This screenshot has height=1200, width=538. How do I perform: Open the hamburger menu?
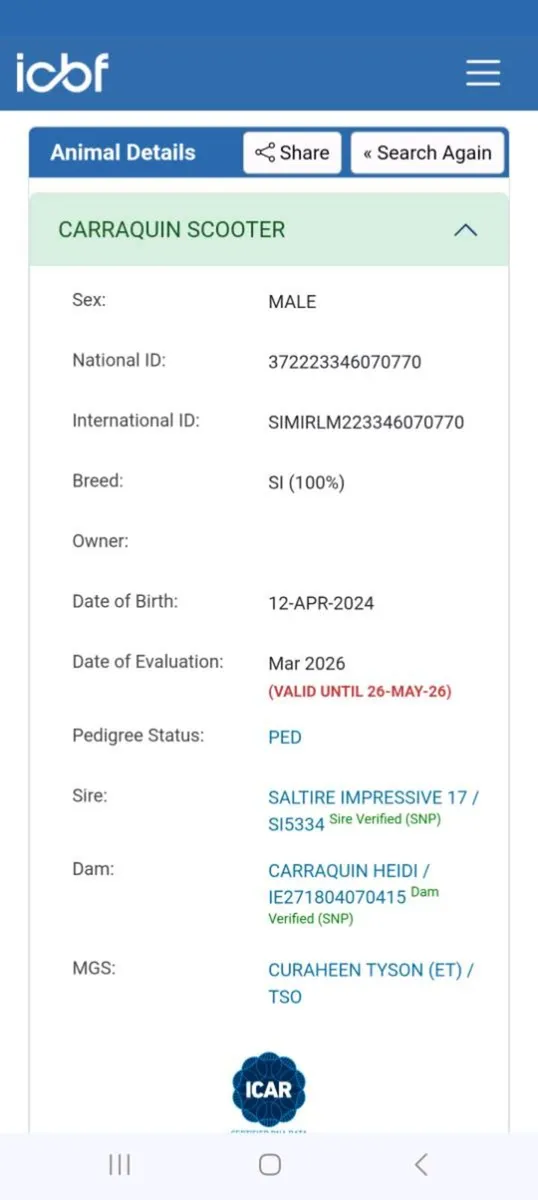[483, 72]
